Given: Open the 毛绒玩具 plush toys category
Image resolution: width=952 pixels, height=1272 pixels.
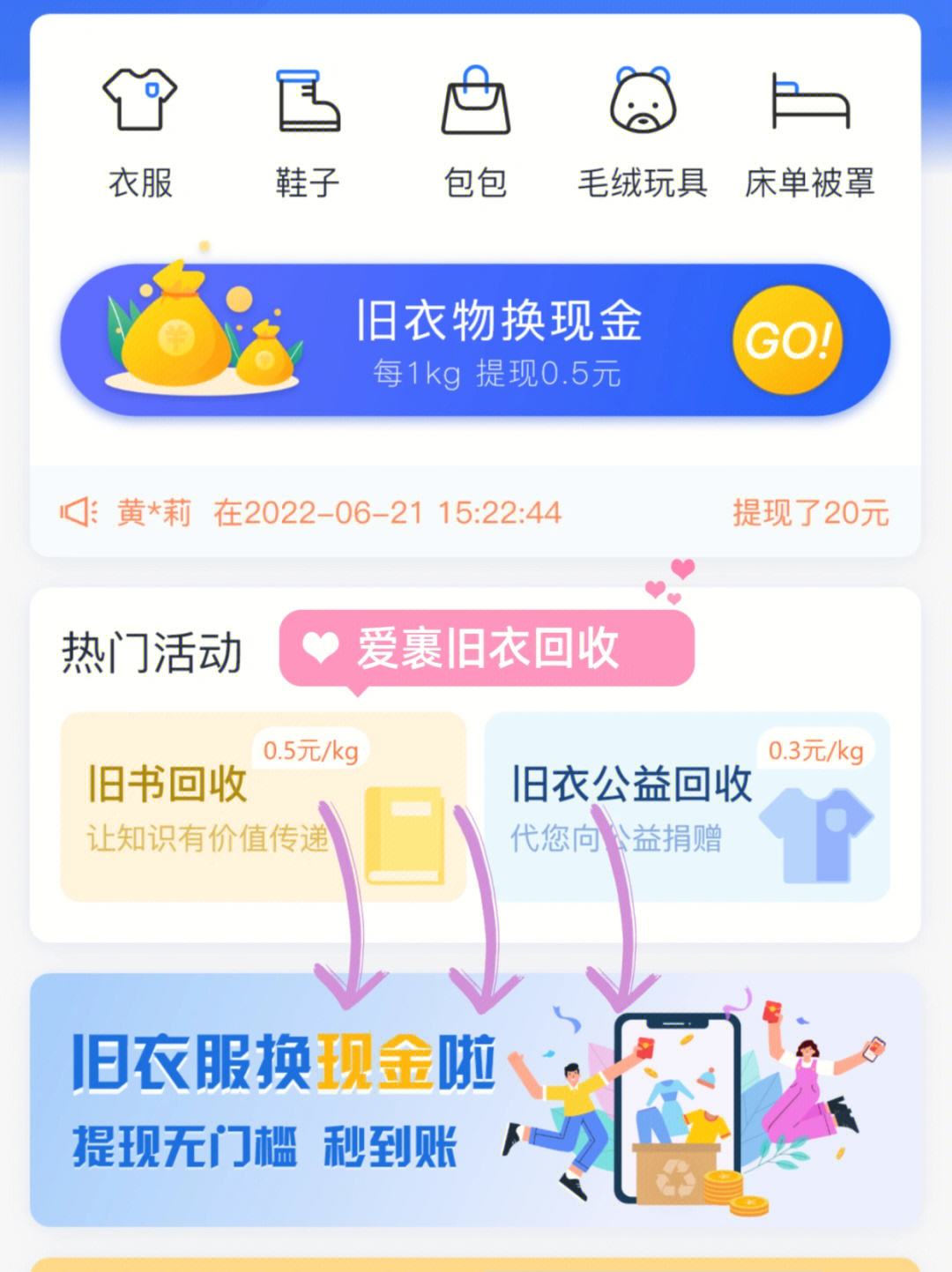Looking at the screenshot, I should 643,132.
